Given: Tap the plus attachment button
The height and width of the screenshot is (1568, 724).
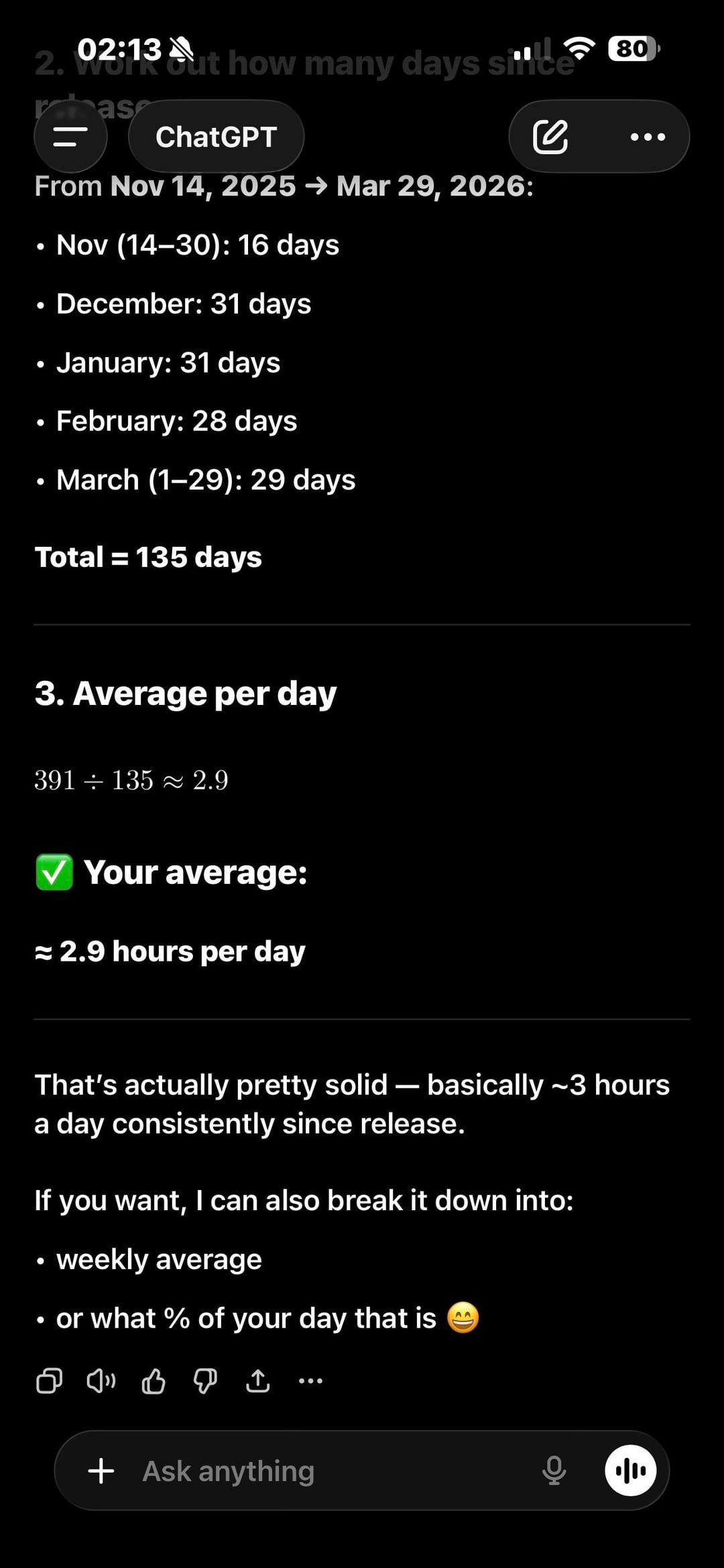Looking at the screenshot, I should [101, 1472].
